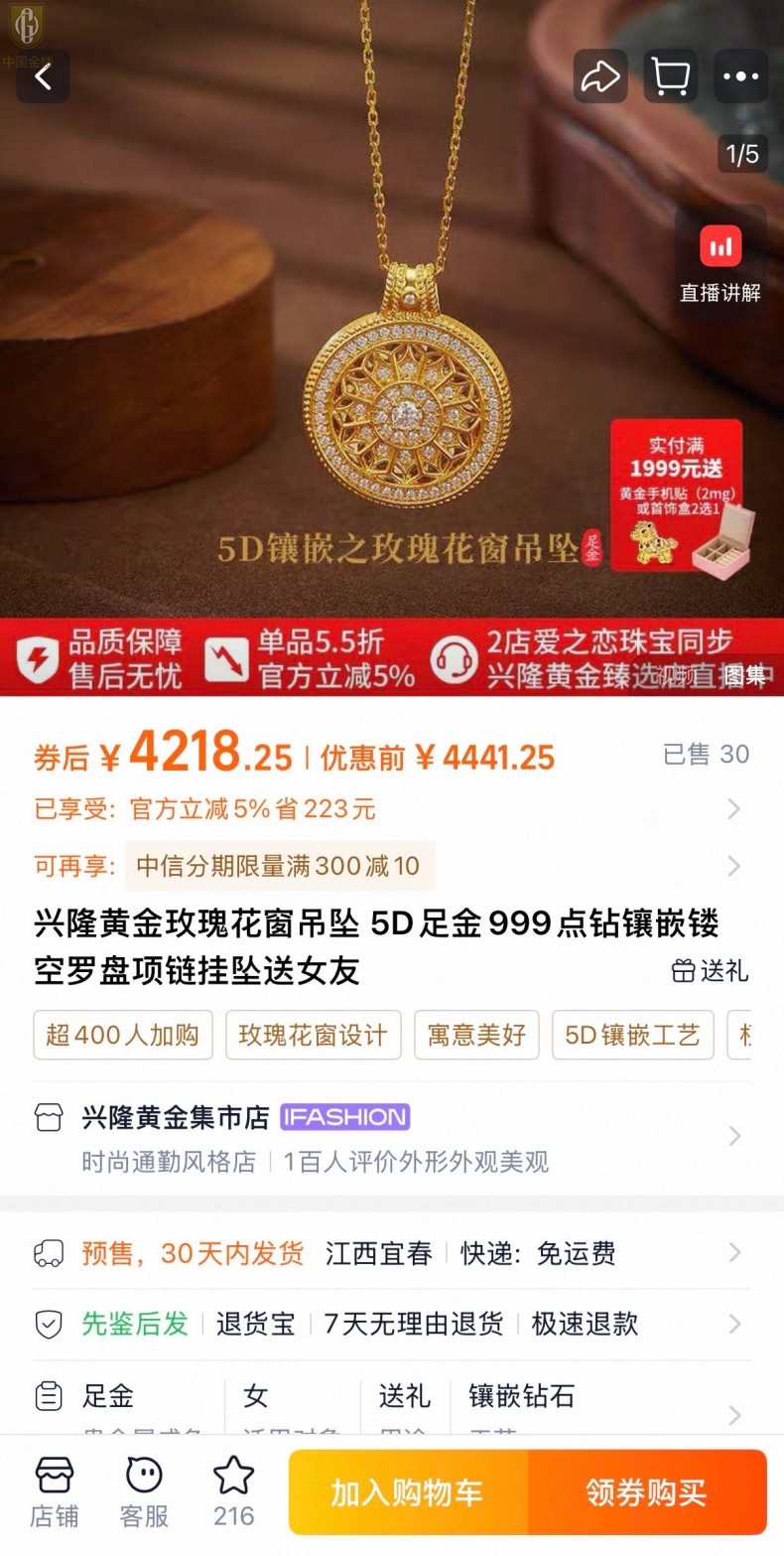
Task: Open 直播讲解 live explanation
Action: pyautogui.click(x=719, y=263)
